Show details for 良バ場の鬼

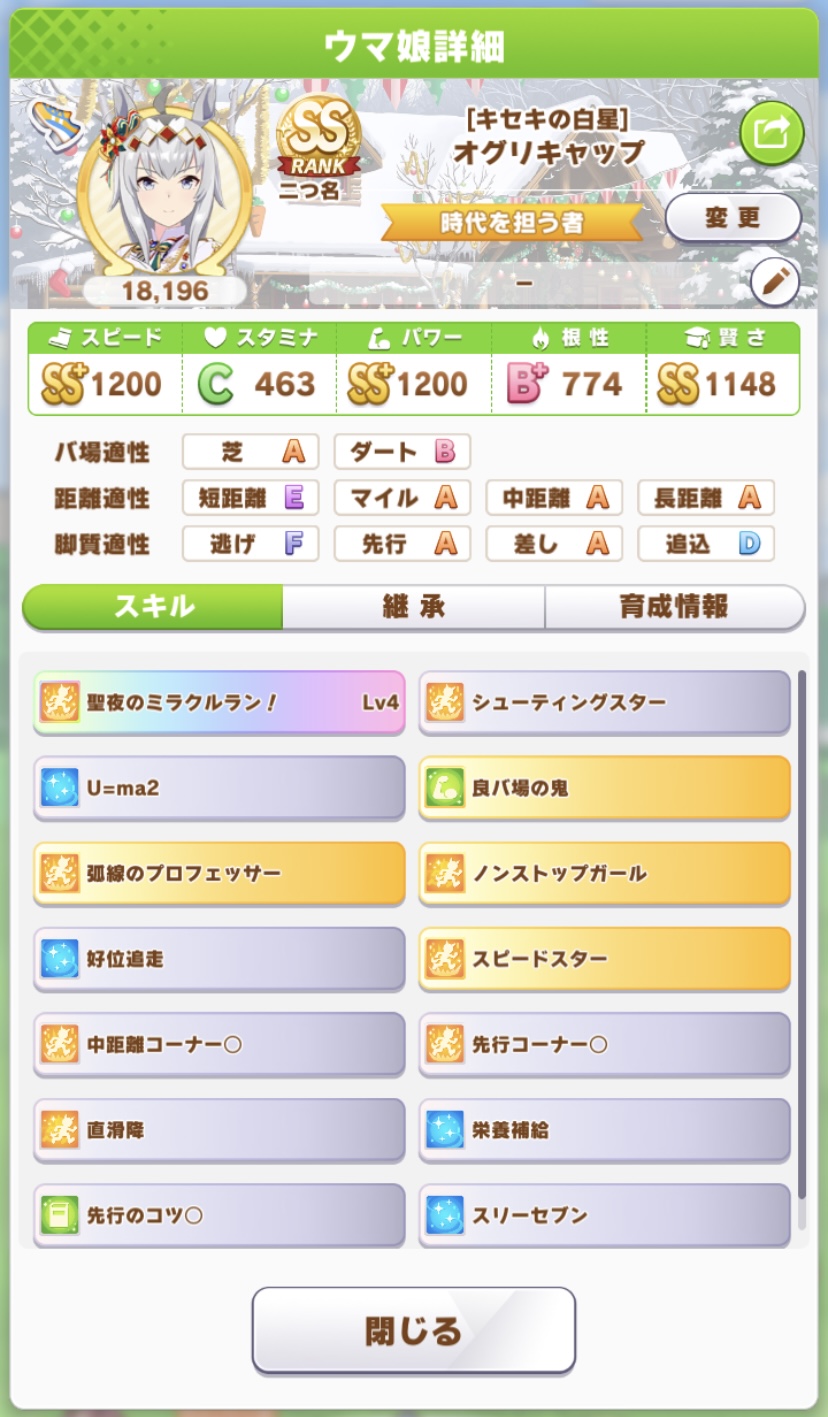[604, 788]
